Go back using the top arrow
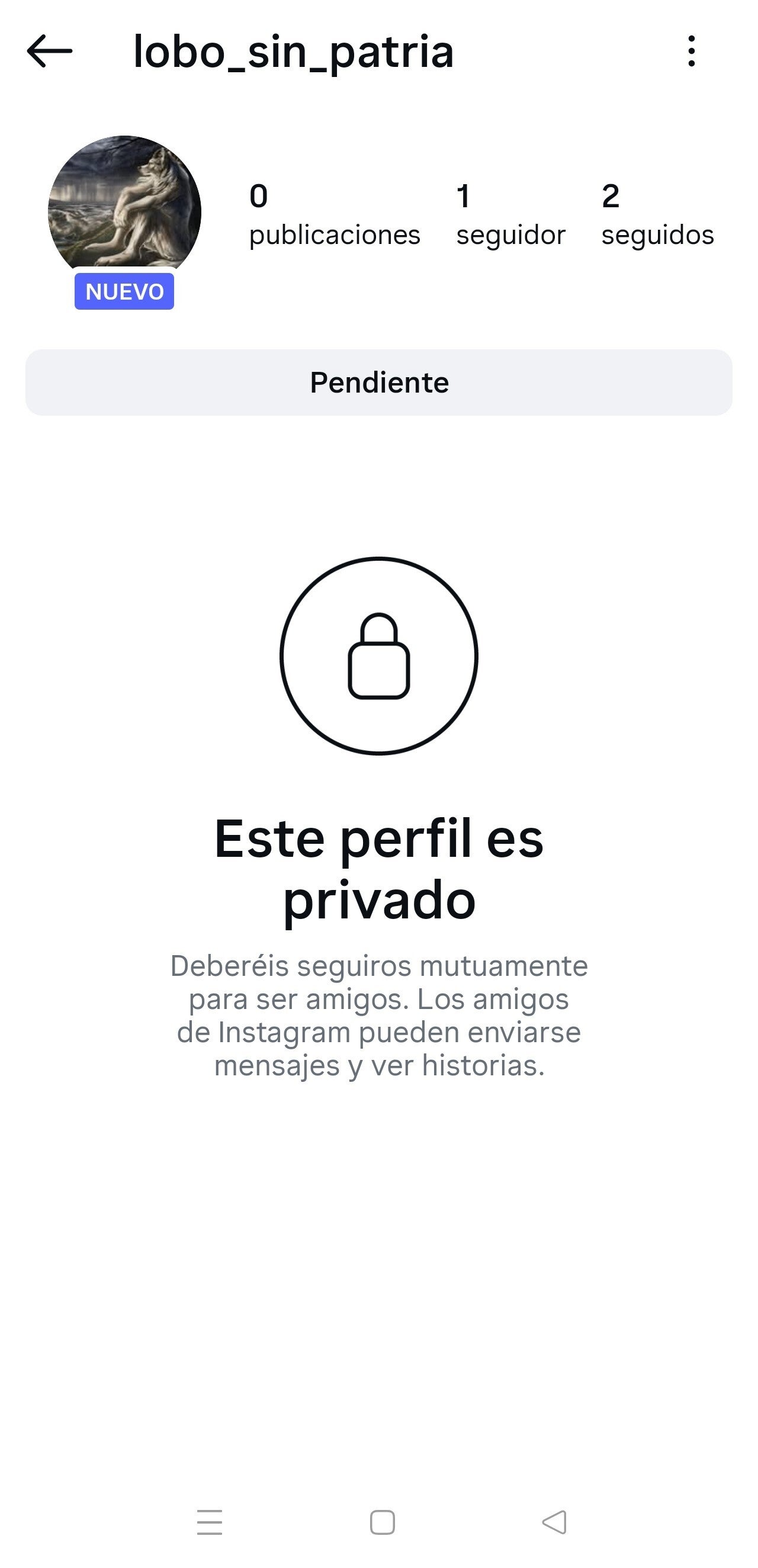Screen dimensions: 758x1568 [x=50, y=51]
